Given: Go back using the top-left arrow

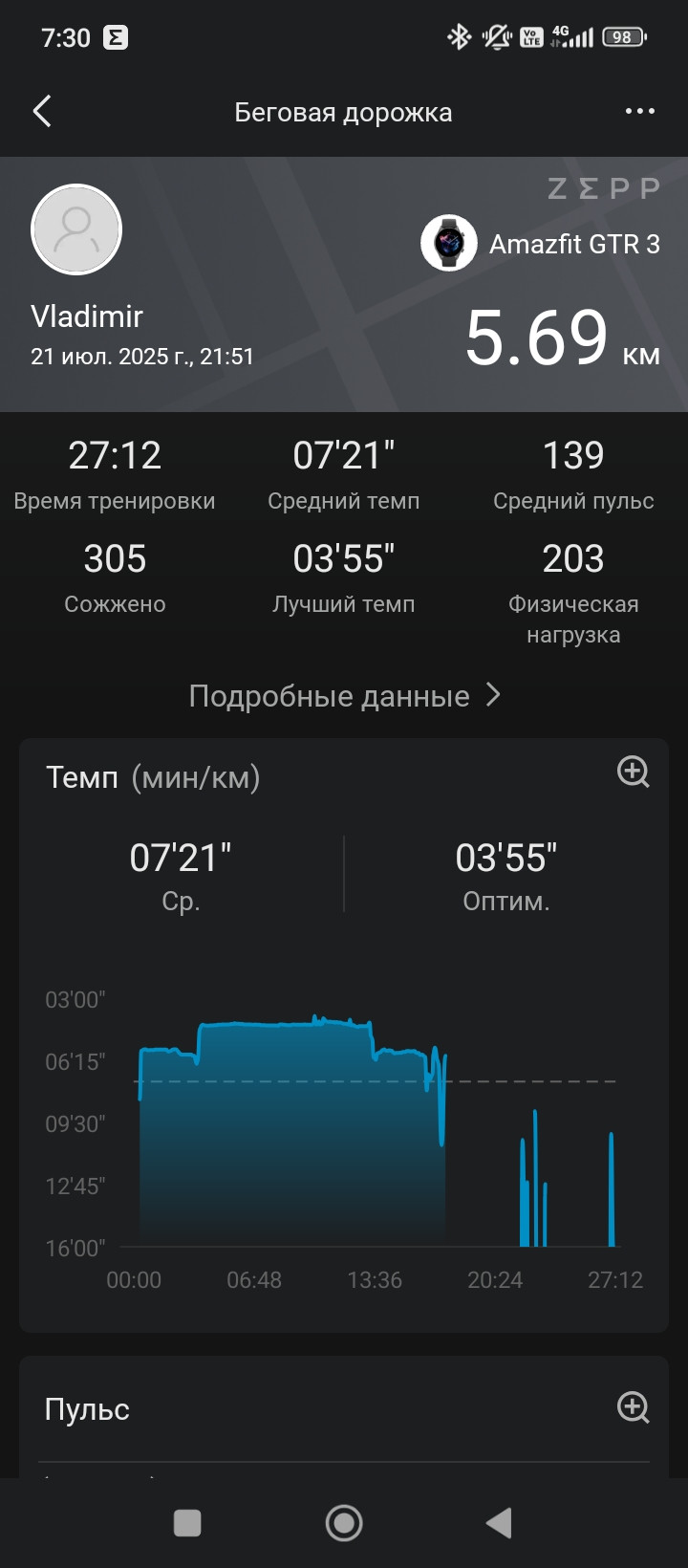Looking at the screenshot, I should [x=42, y=112].
